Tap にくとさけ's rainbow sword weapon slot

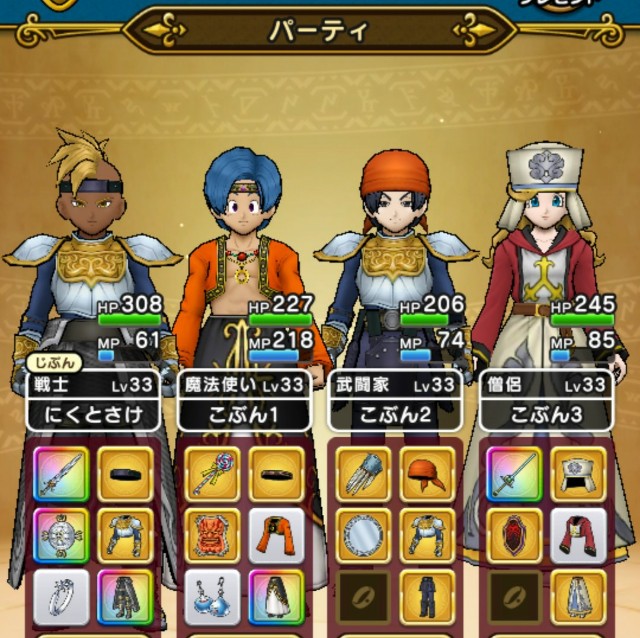59,474
